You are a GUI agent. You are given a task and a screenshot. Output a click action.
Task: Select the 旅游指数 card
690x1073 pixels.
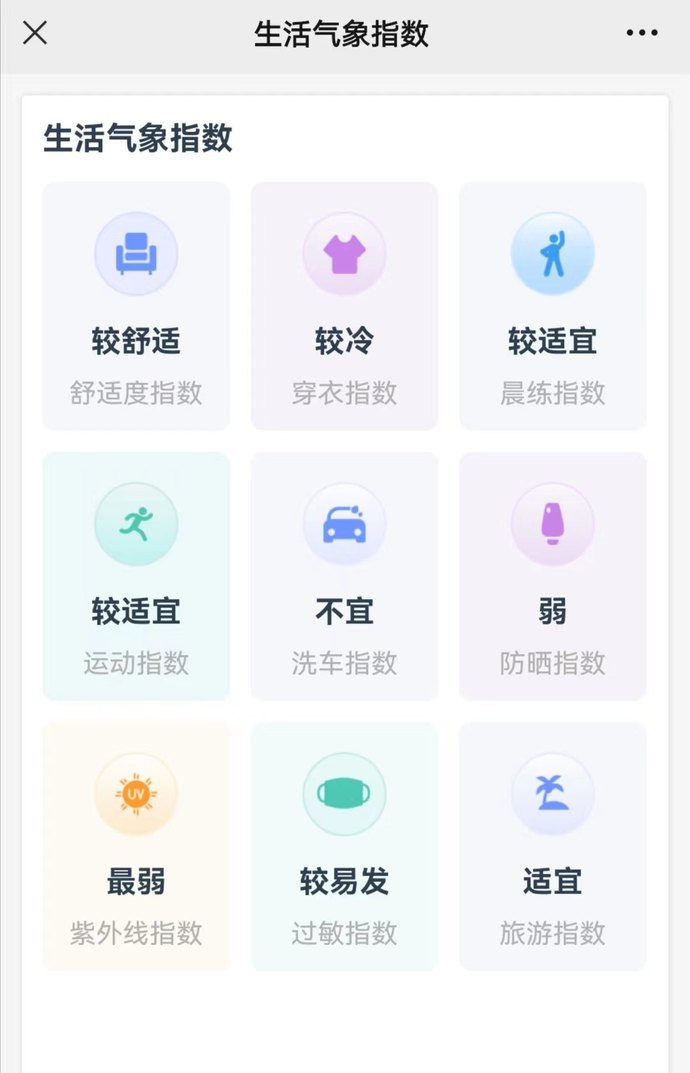(552, 846)
